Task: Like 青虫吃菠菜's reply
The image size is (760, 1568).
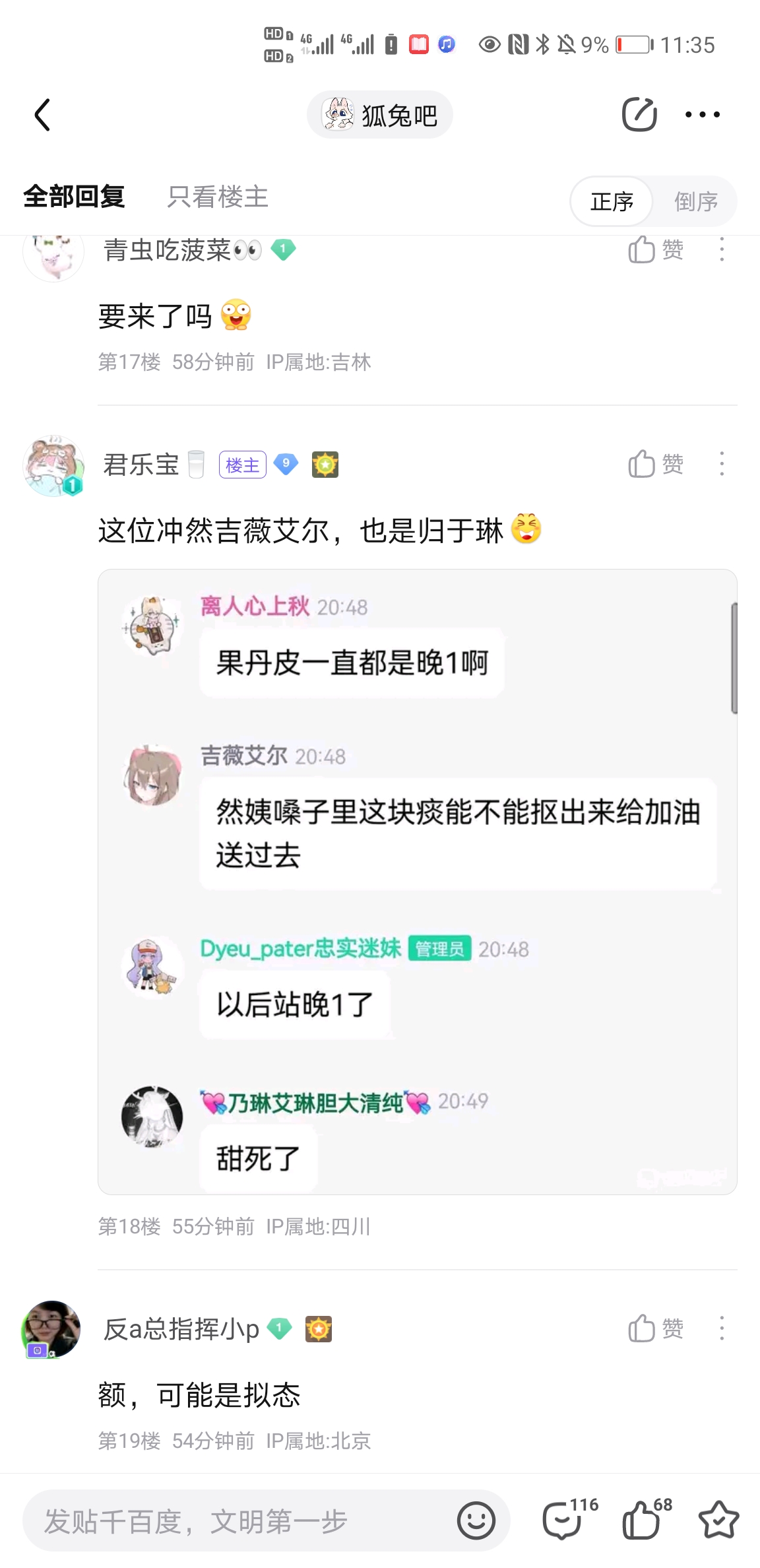Action: tap(655, 250)
